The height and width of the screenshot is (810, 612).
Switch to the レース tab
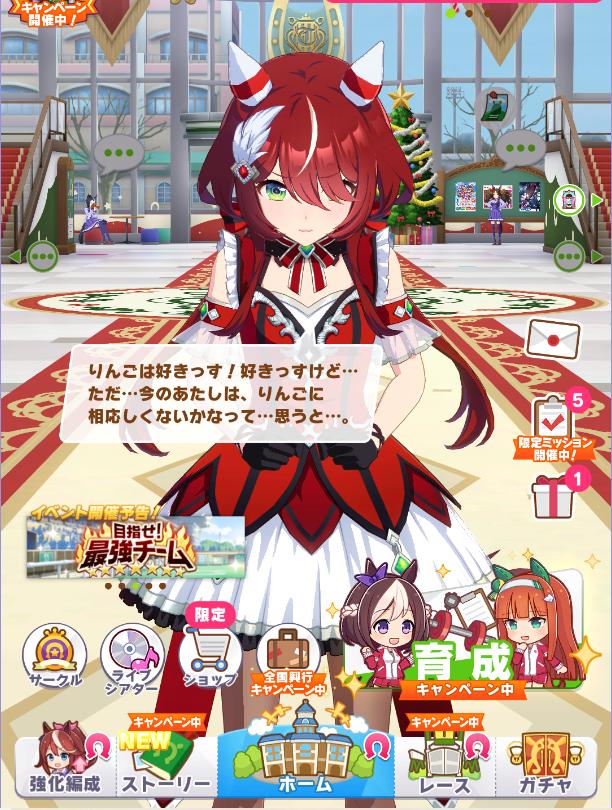[445, 765]
